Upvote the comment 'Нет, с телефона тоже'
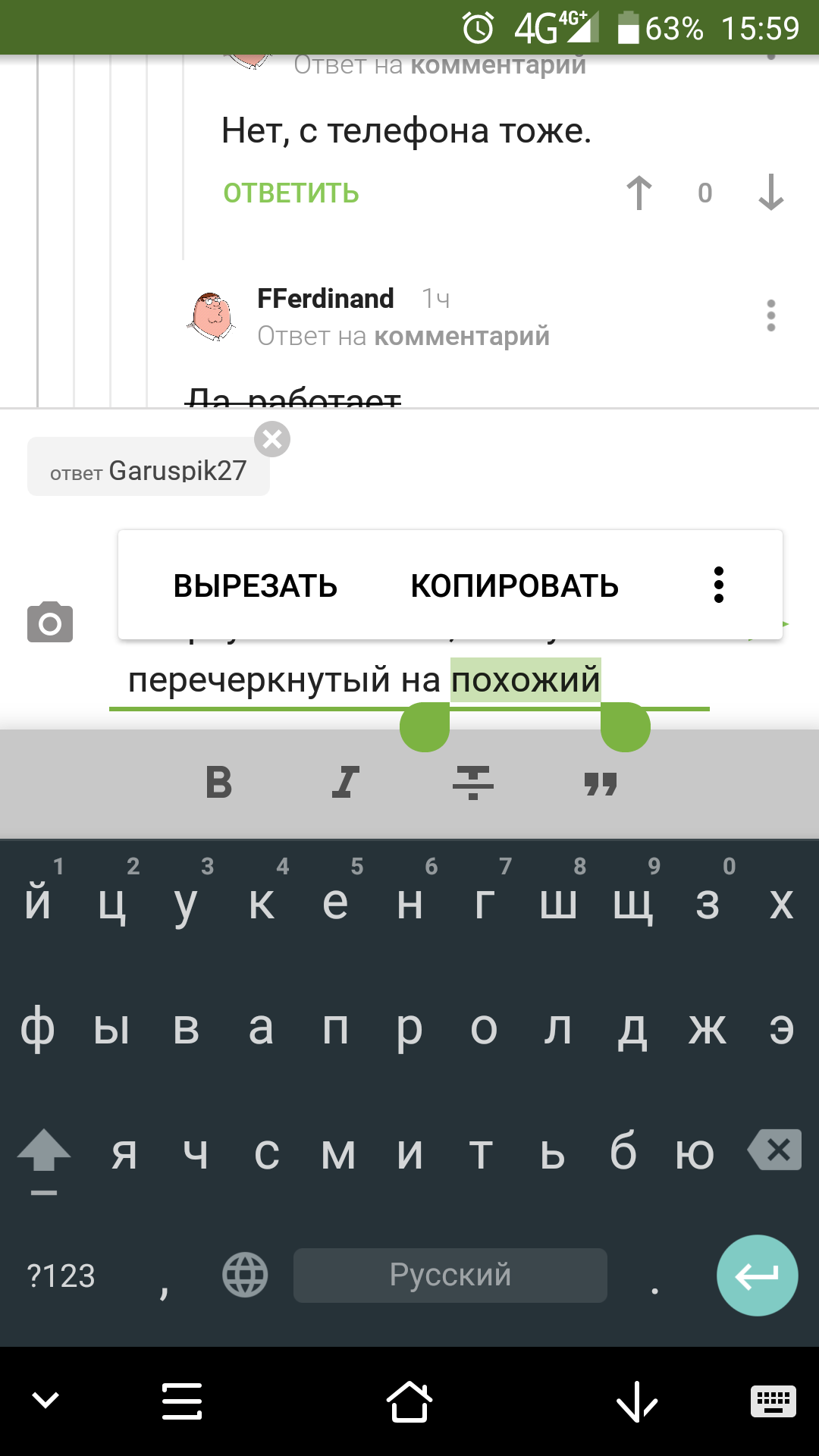This screenshot has height=1456, width=819. pyautogui.click(x=639, y=193)
